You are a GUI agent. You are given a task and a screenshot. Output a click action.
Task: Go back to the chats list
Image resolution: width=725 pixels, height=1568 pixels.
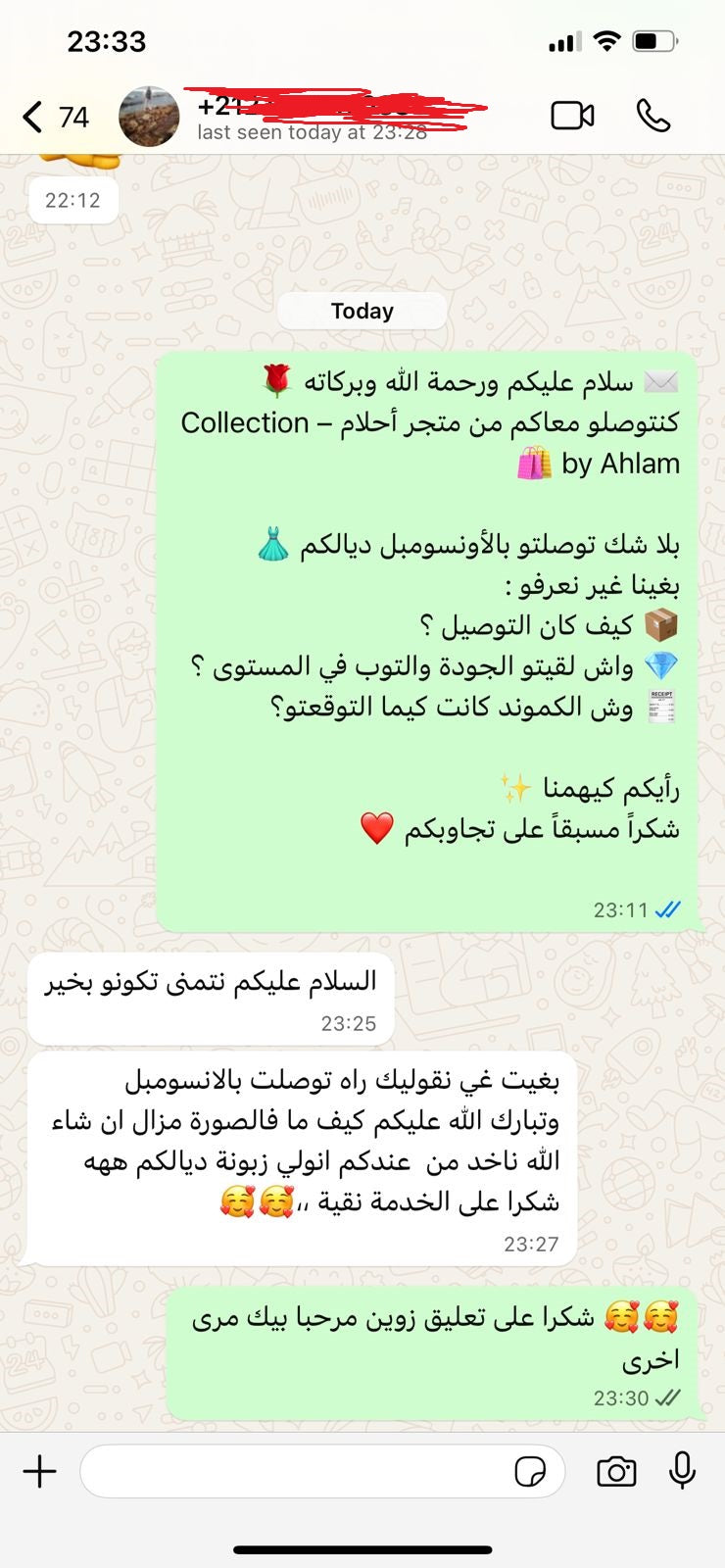click(34, 117)
